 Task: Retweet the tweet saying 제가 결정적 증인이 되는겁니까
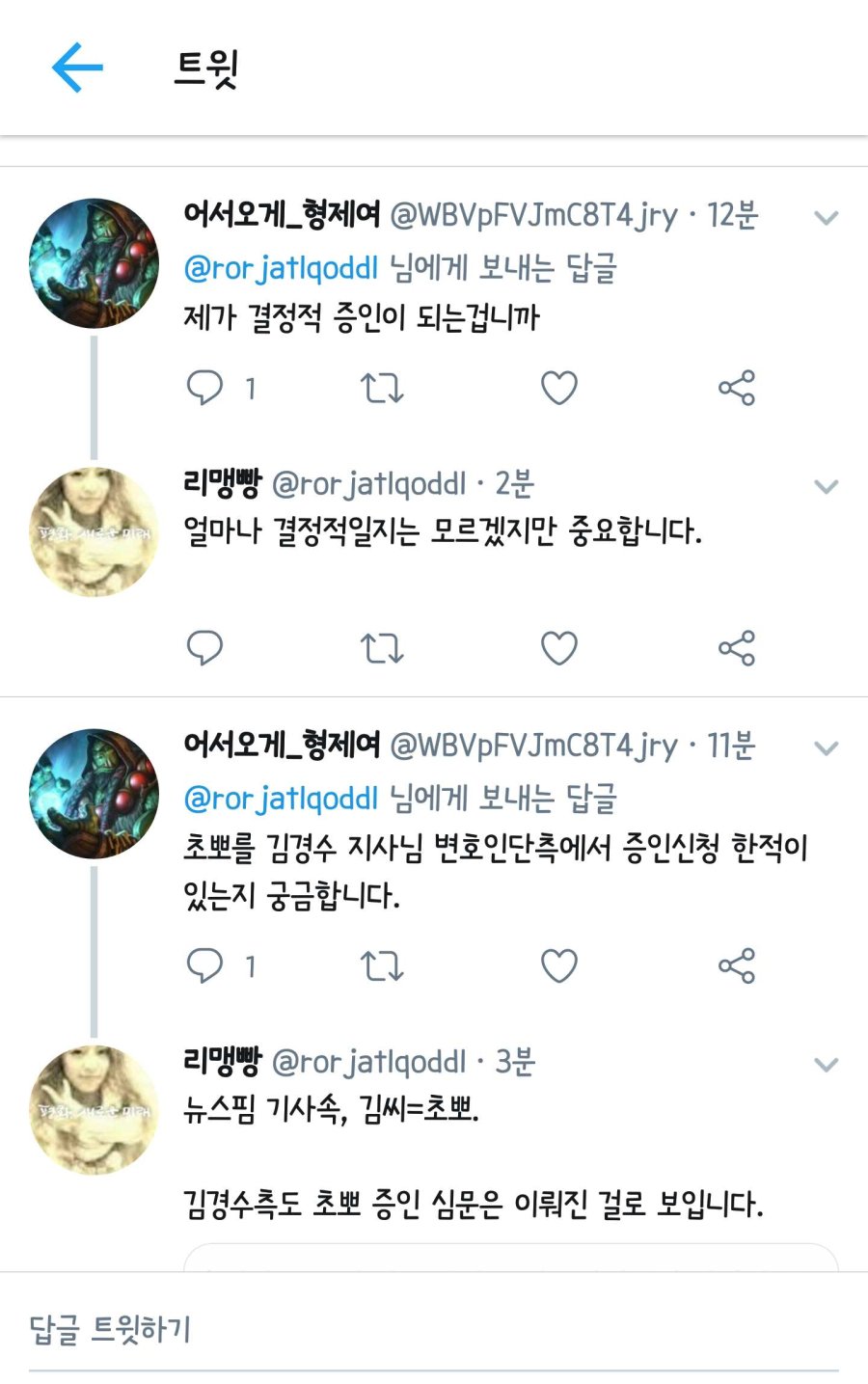tap(382, 387)
